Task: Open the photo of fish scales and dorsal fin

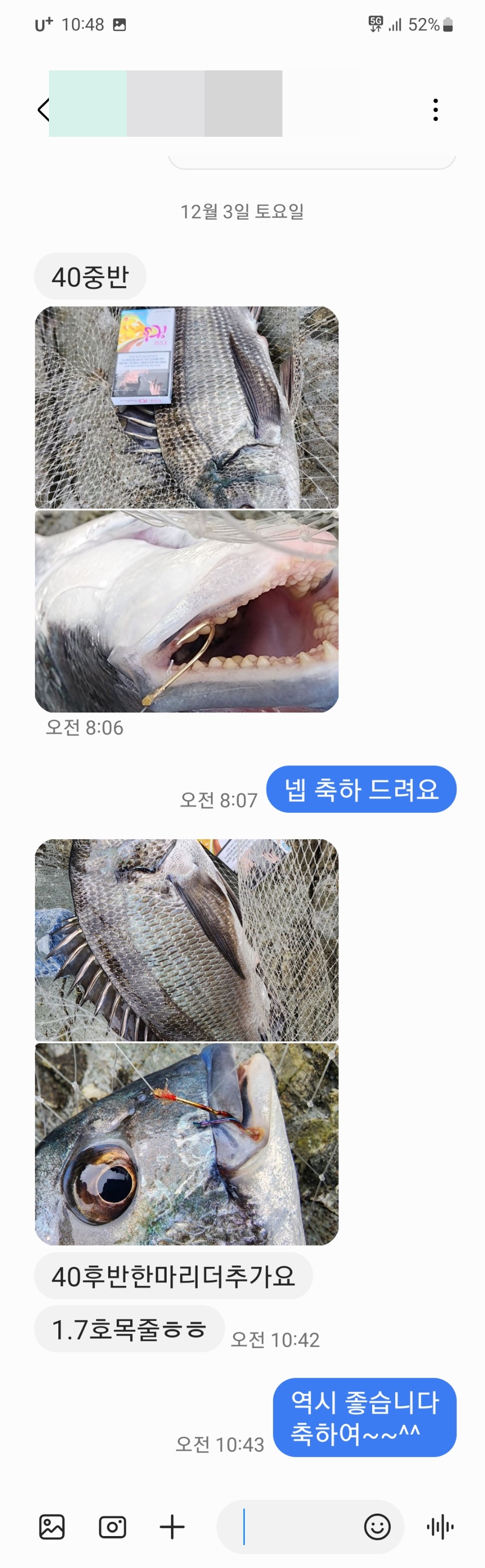Action: [186, 940]
